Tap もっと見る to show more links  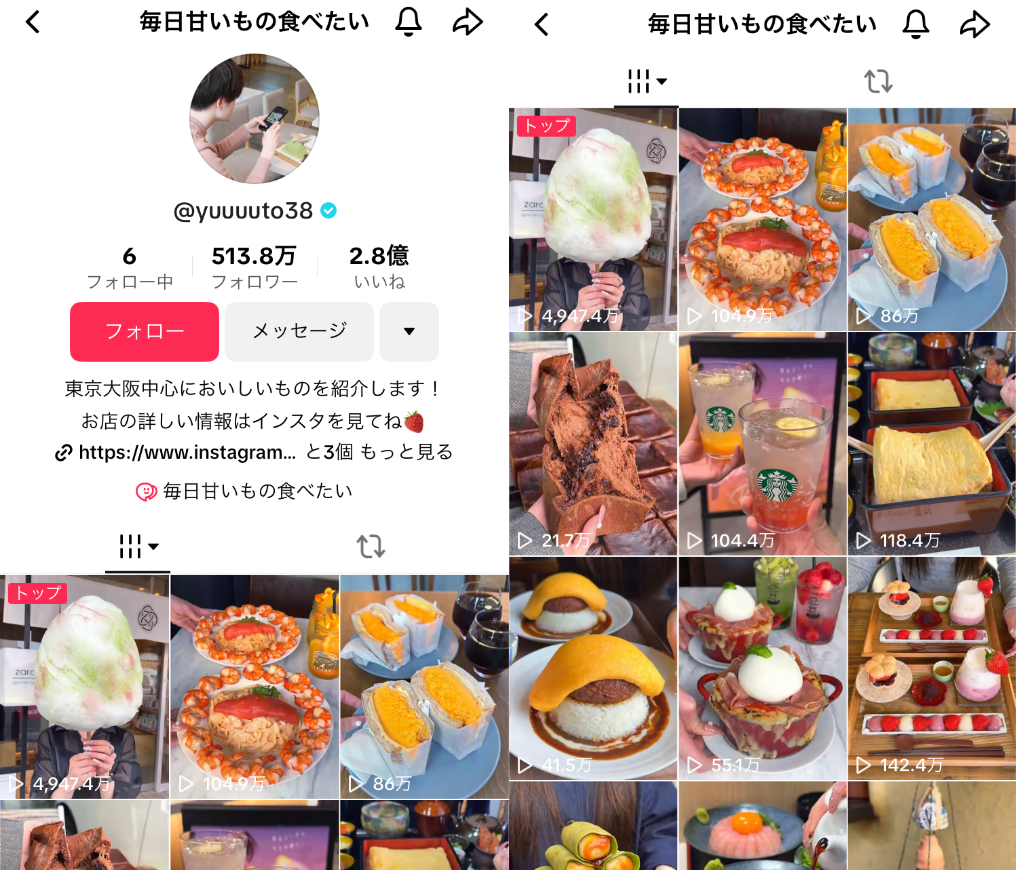pos(406,452)
